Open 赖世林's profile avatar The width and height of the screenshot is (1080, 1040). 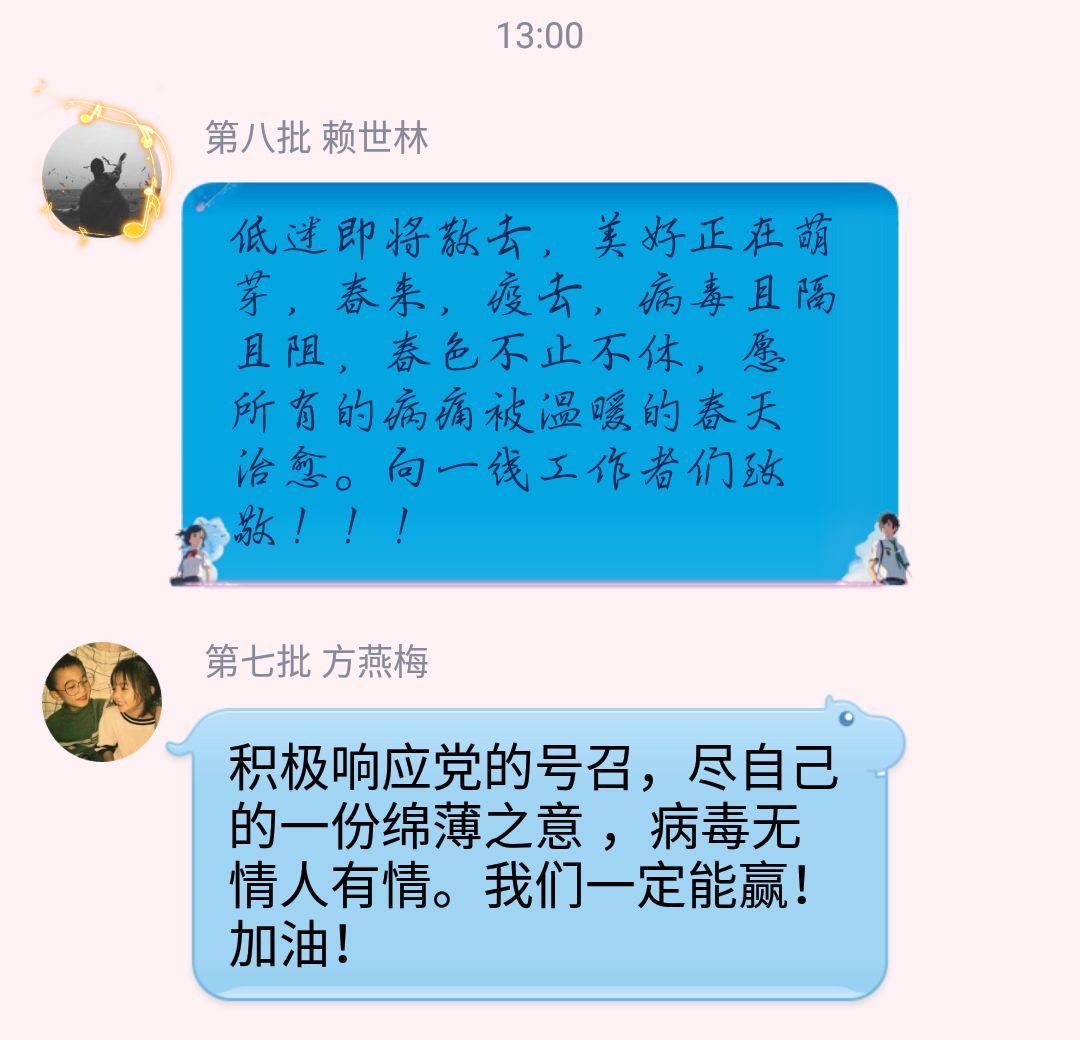[102, 178]
